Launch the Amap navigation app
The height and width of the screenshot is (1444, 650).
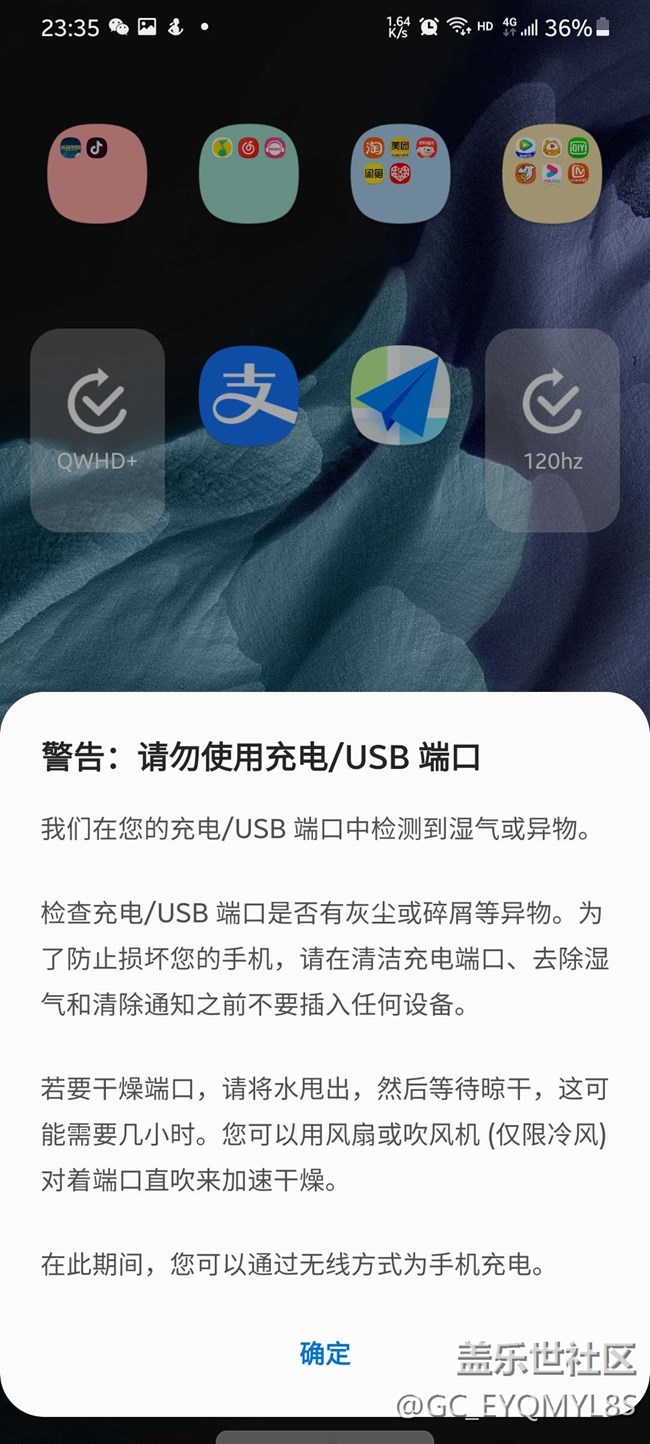(x=400, y=396)
